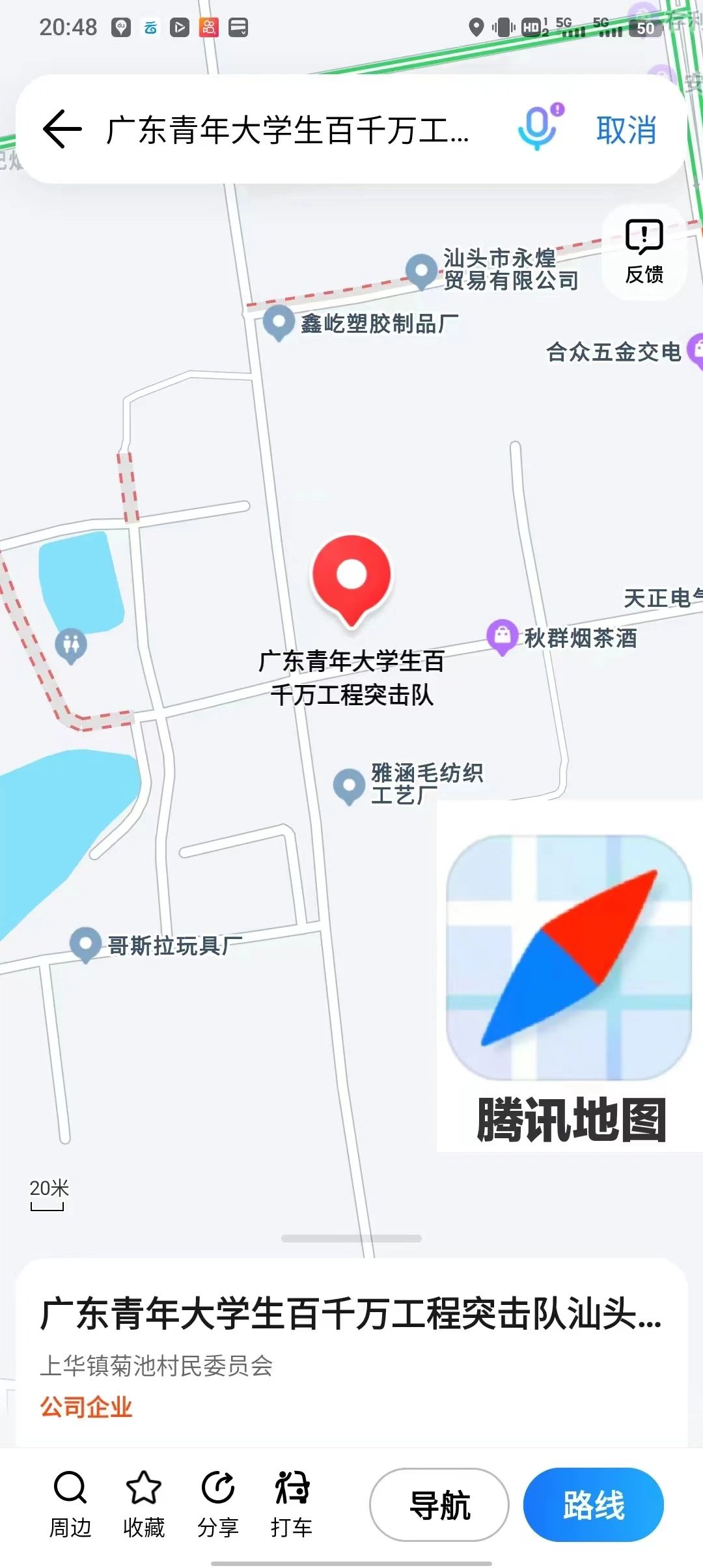Cancel the search with 取消
This screenshot has height=1568, width=703.
click(626, 130)
